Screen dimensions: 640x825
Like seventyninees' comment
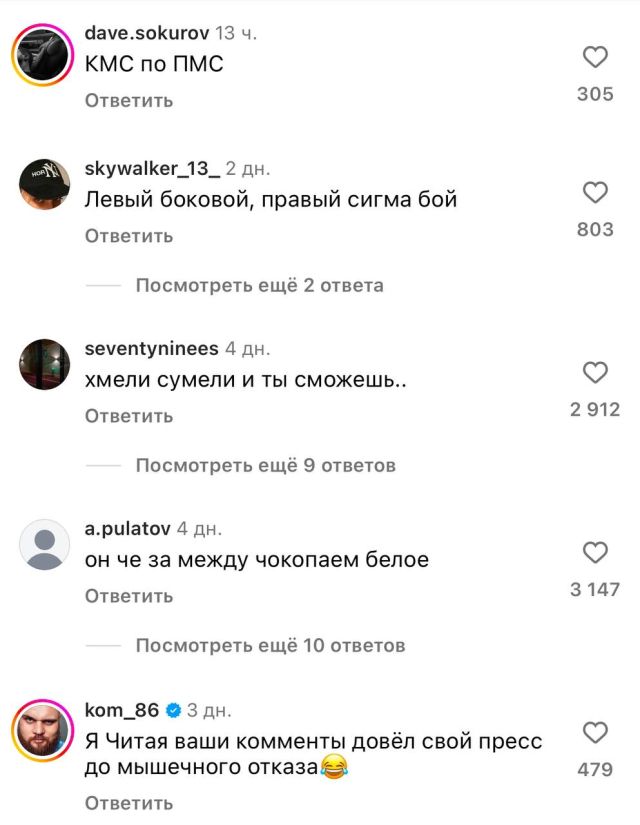(x=595, y=372)
